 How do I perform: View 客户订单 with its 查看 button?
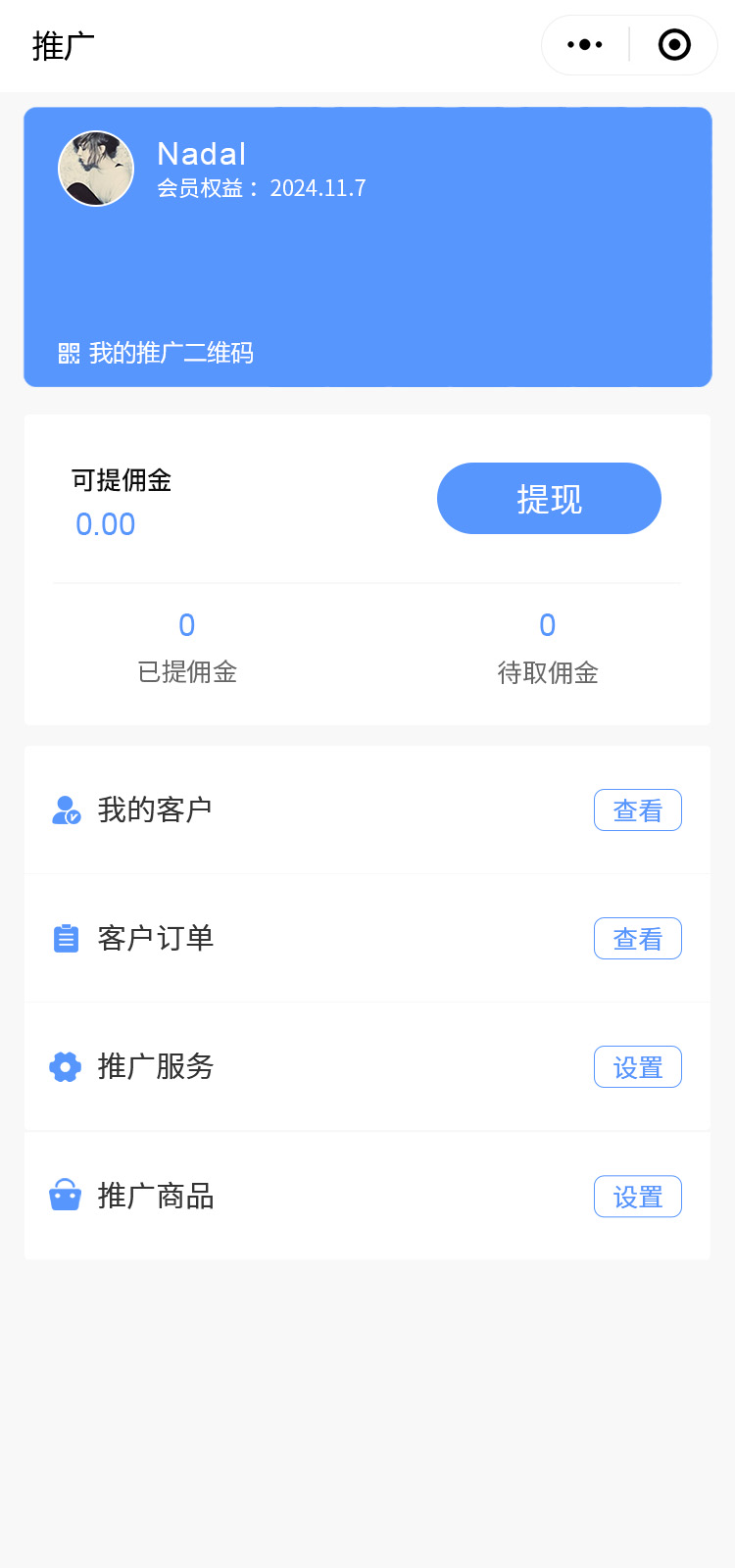[x=637, y=939]
